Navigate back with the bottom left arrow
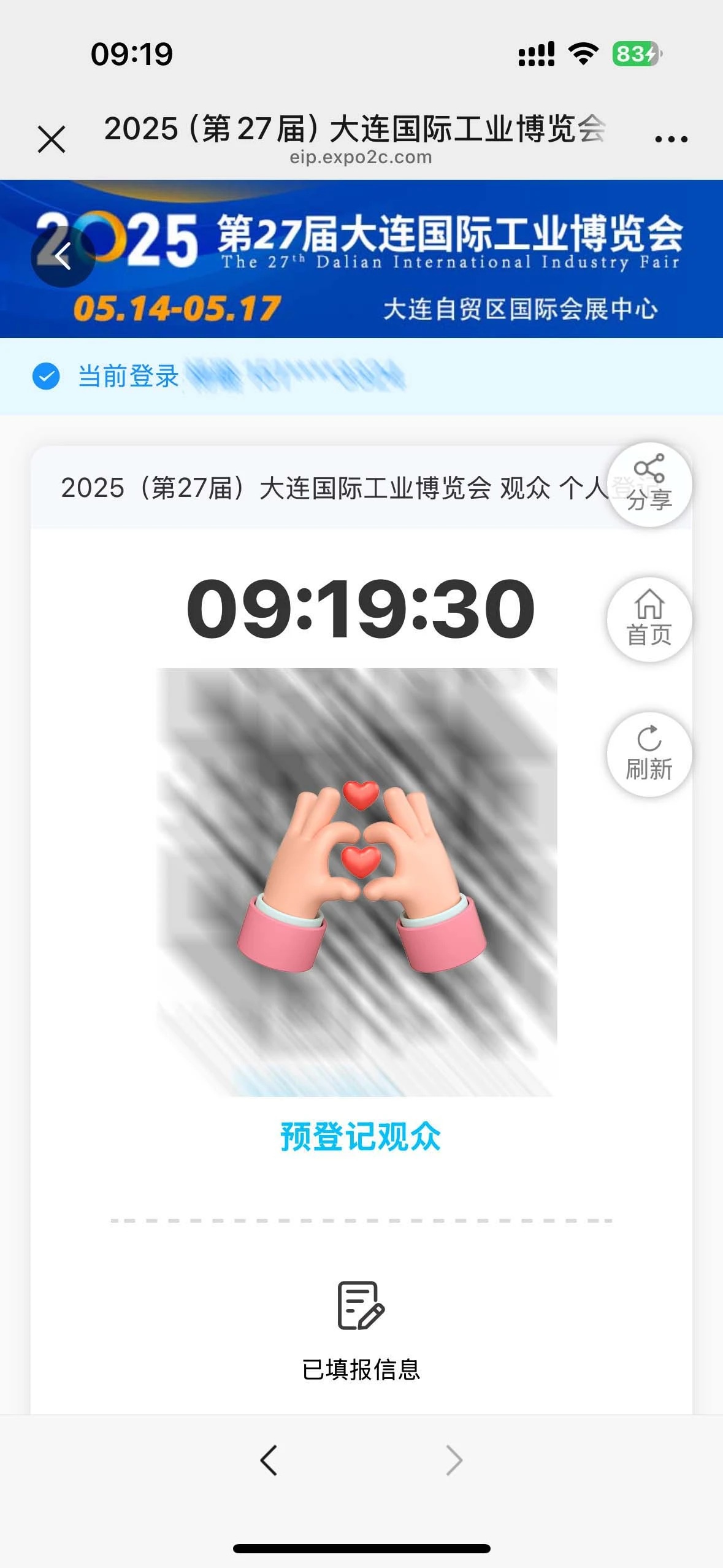 [269, 1459]
